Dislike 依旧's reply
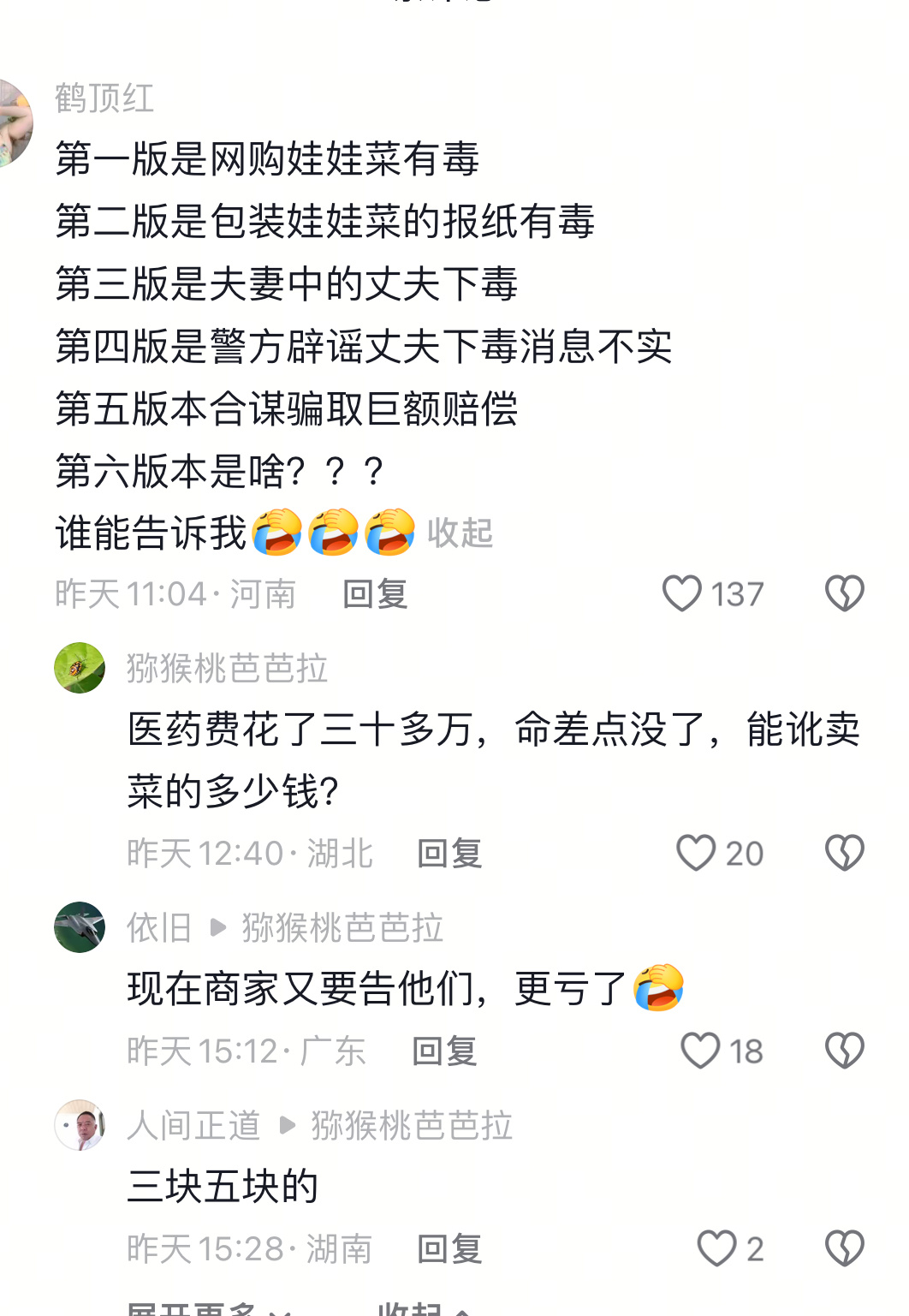This screenshot has height=1316, width=909. click(844, 1050)
